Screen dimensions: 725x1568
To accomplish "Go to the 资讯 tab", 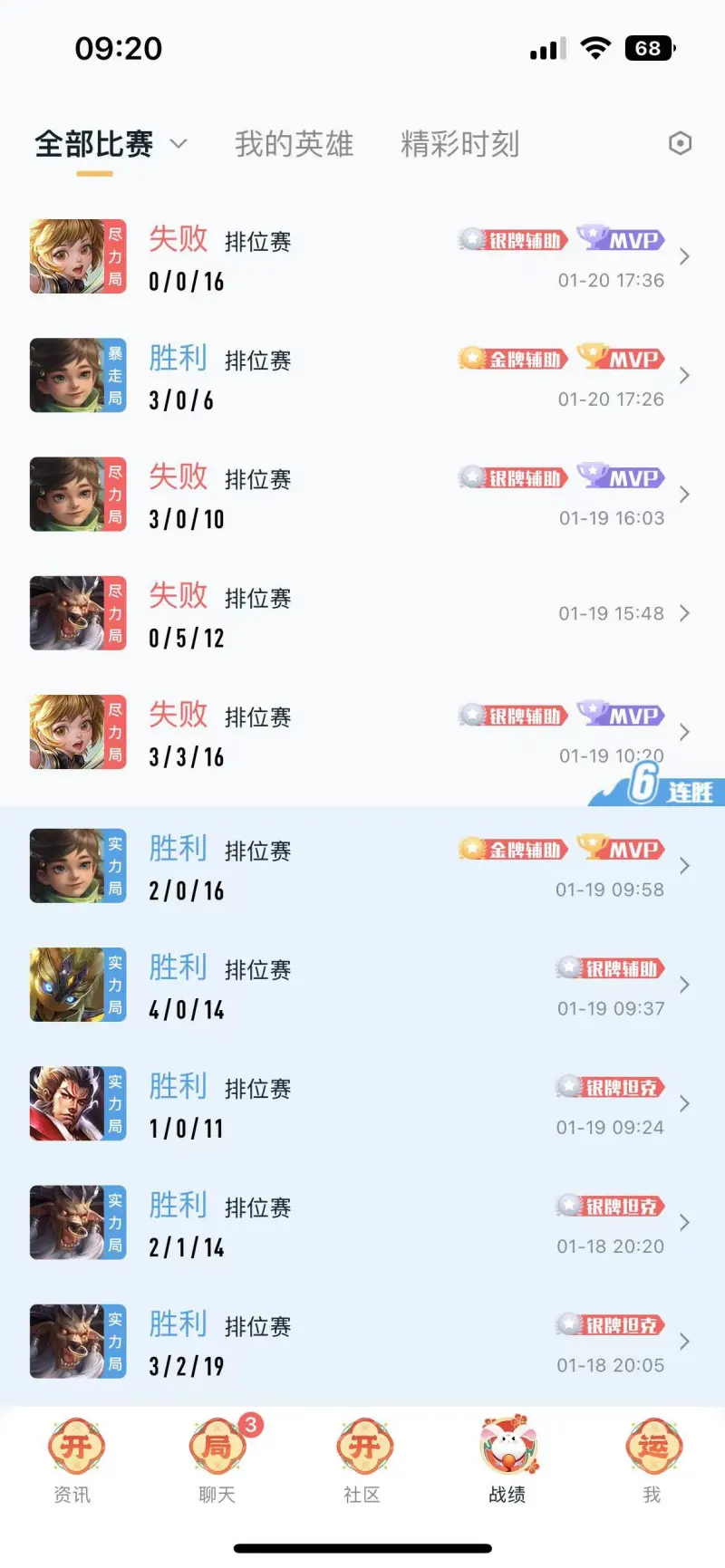I will click(x=73, y=1460).
